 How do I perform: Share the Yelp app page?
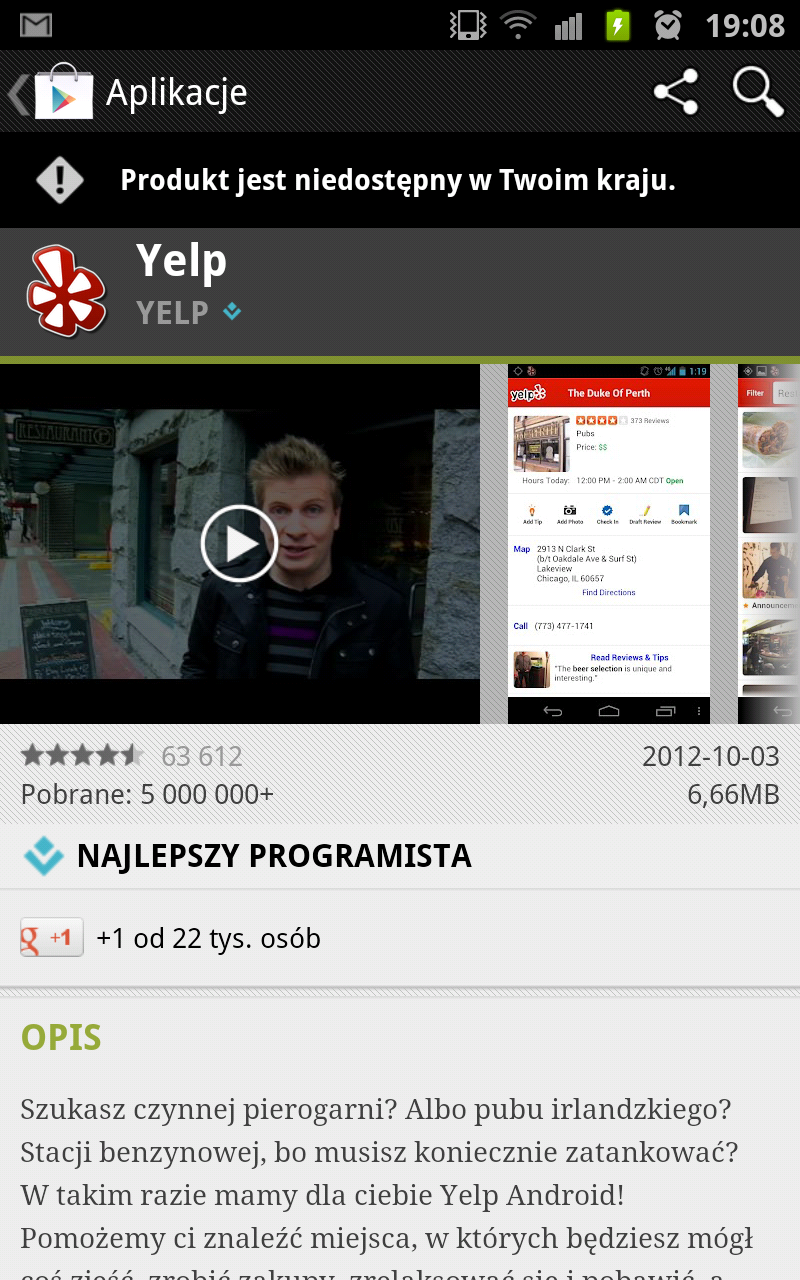(x=676, y=92)
